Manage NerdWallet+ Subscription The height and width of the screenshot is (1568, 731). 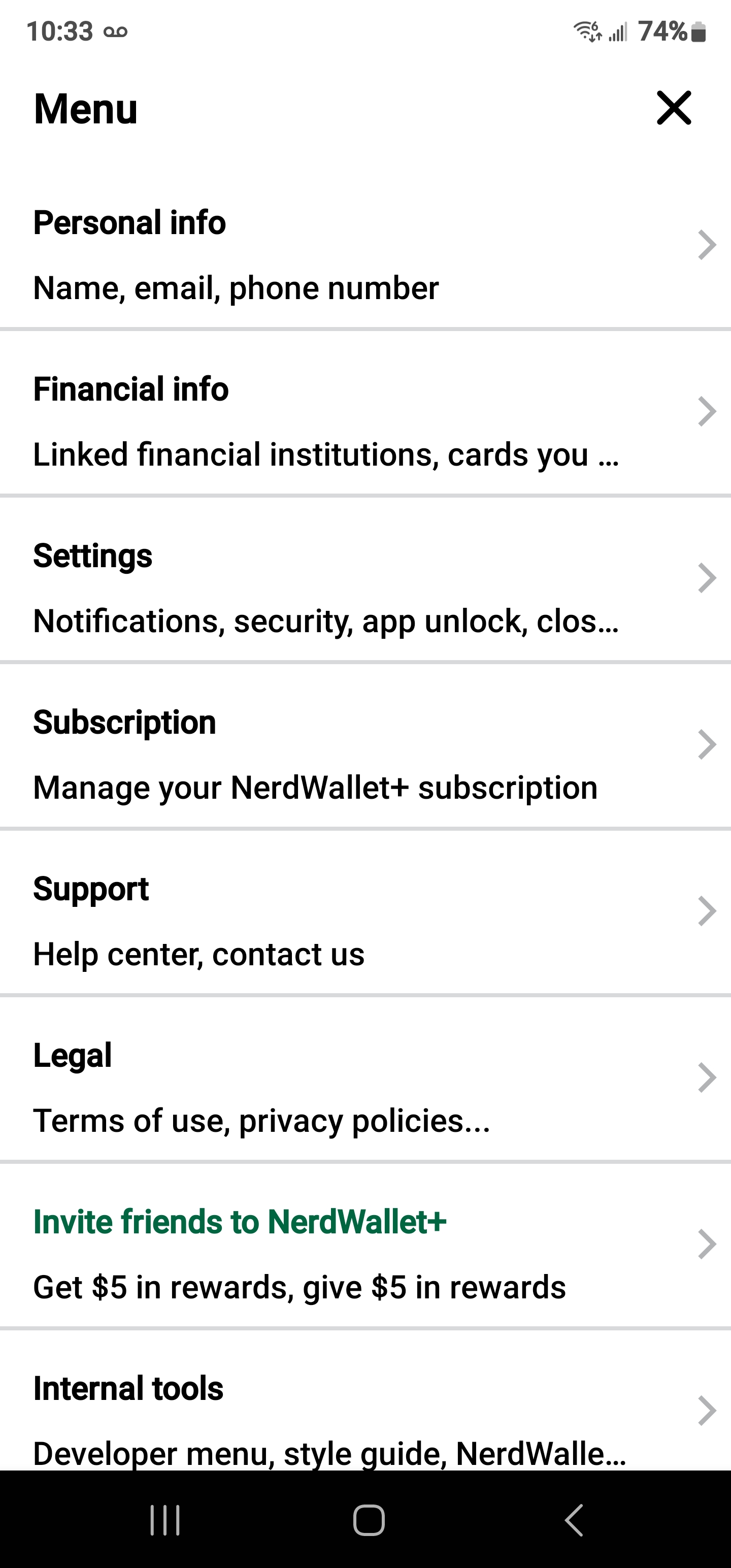[365, 754]
